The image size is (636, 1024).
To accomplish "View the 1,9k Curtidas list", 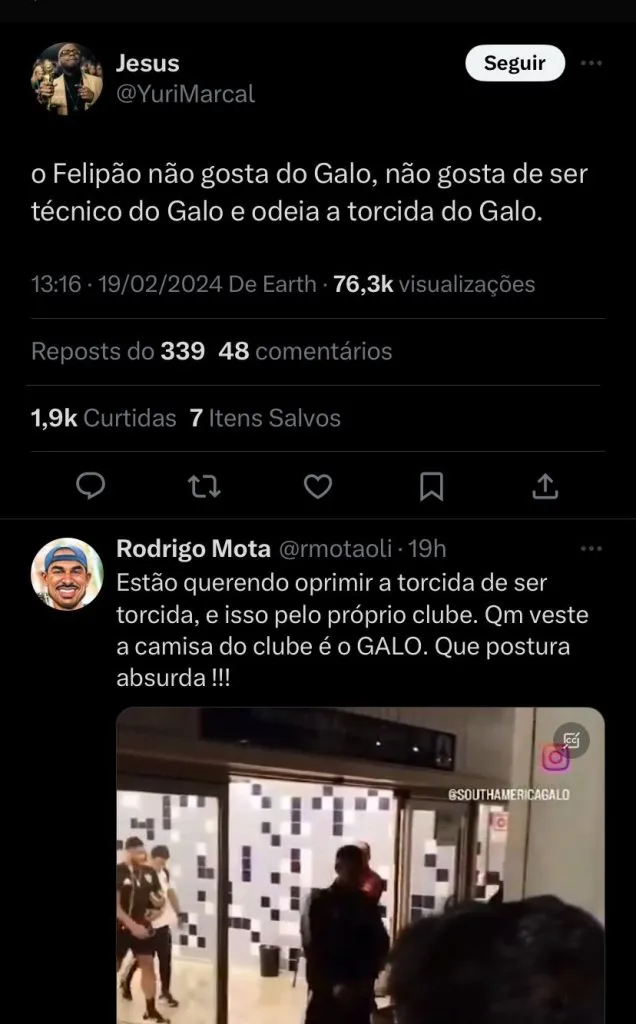I will click(x=104, y=418).
